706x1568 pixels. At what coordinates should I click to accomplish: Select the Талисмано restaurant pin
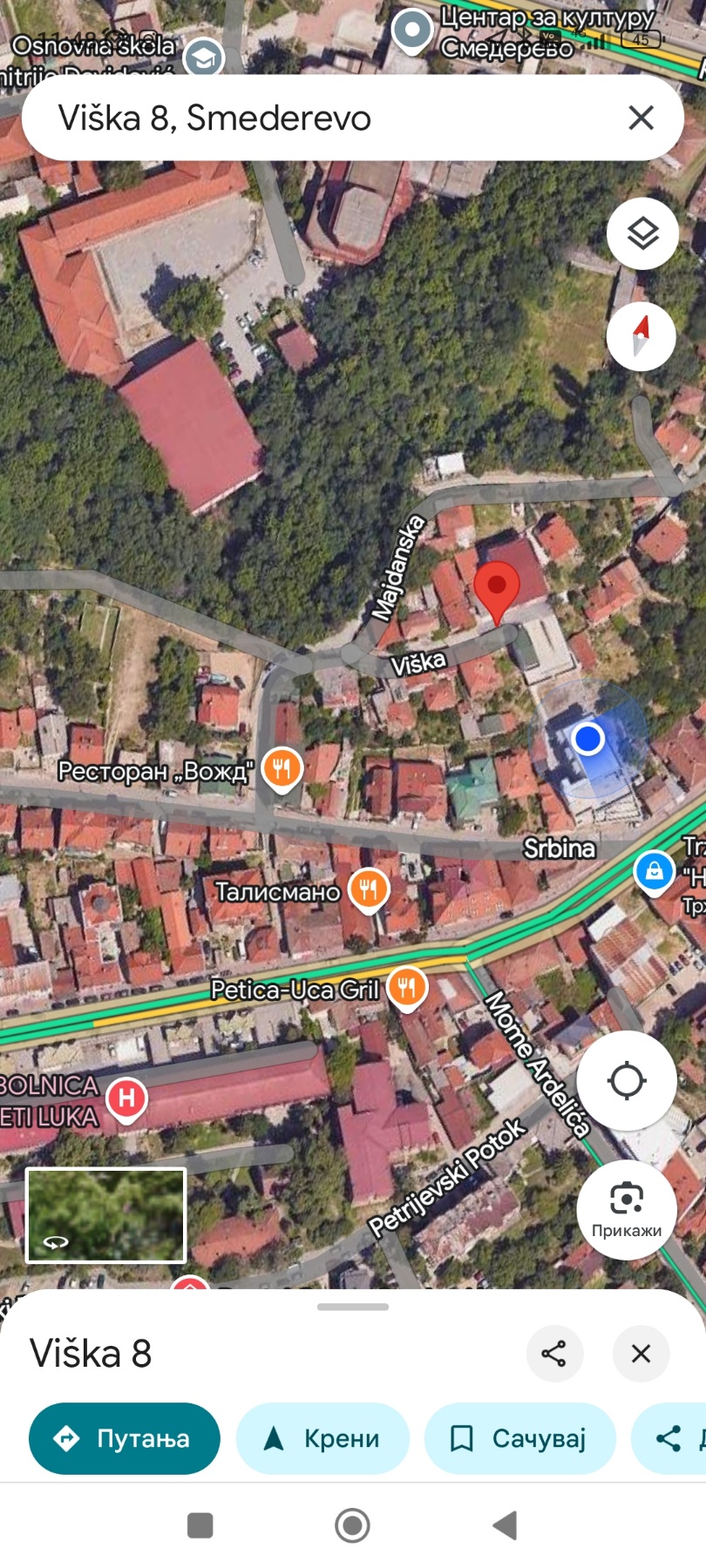(x=368, y=889)
